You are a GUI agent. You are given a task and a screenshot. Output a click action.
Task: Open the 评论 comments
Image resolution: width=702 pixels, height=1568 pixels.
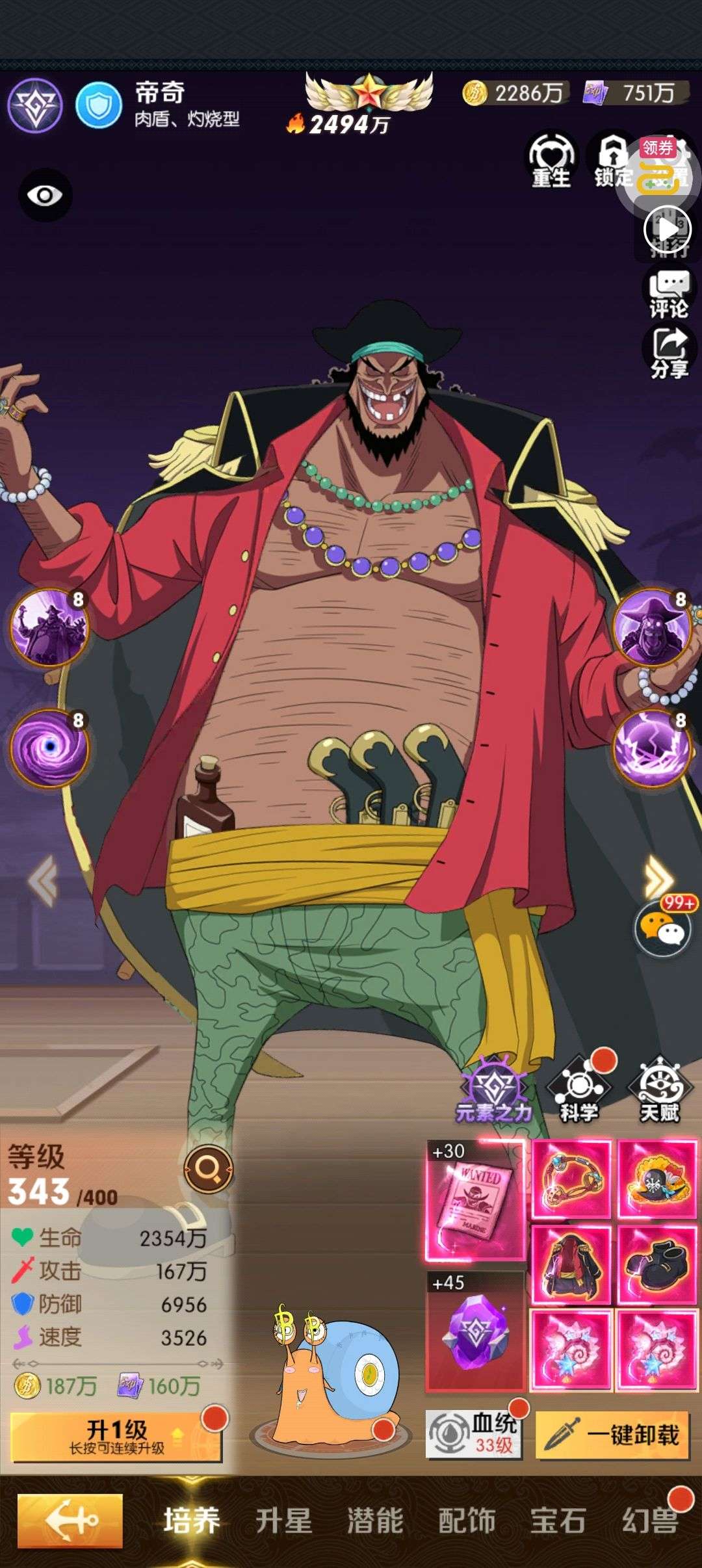click(x=669, y=295)
